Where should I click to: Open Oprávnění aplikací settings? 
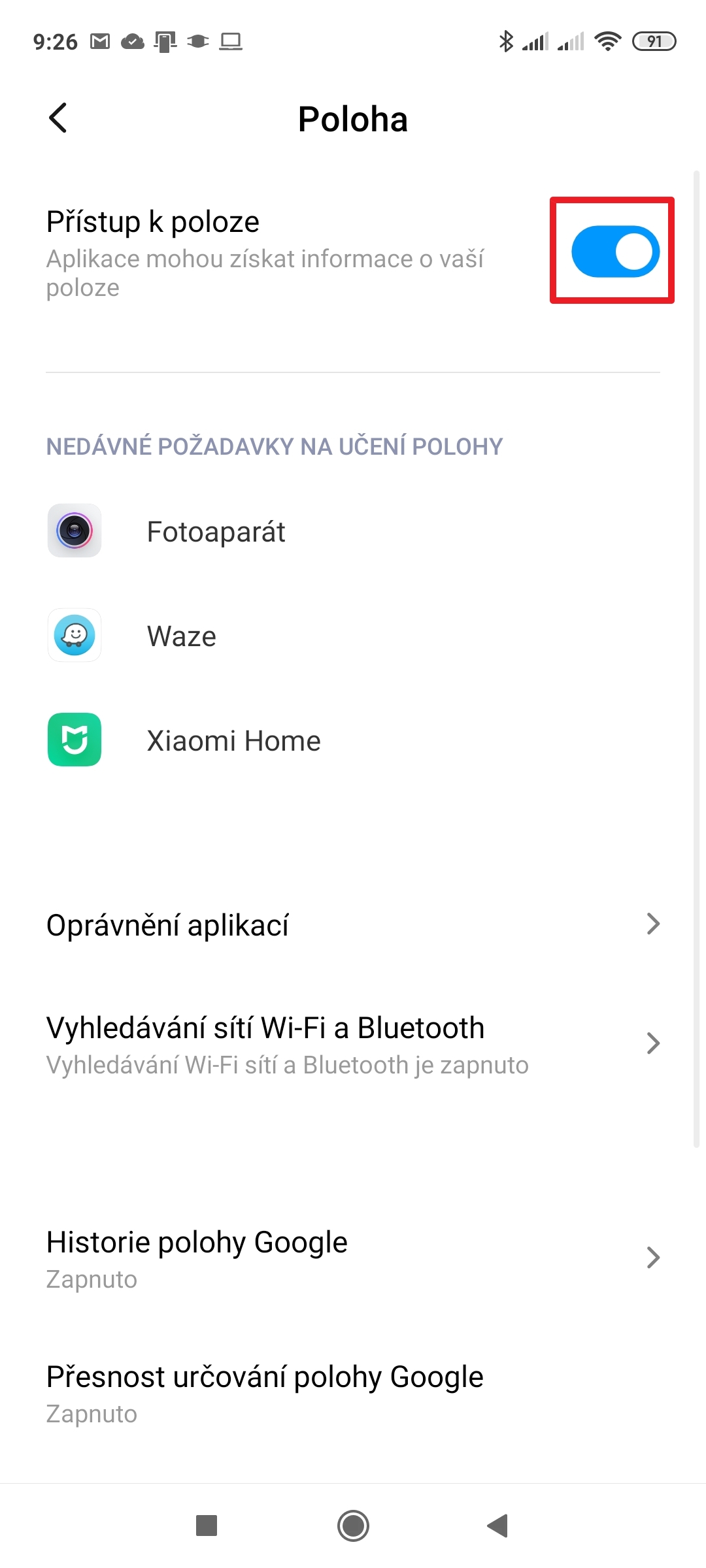tap(353, 924)
